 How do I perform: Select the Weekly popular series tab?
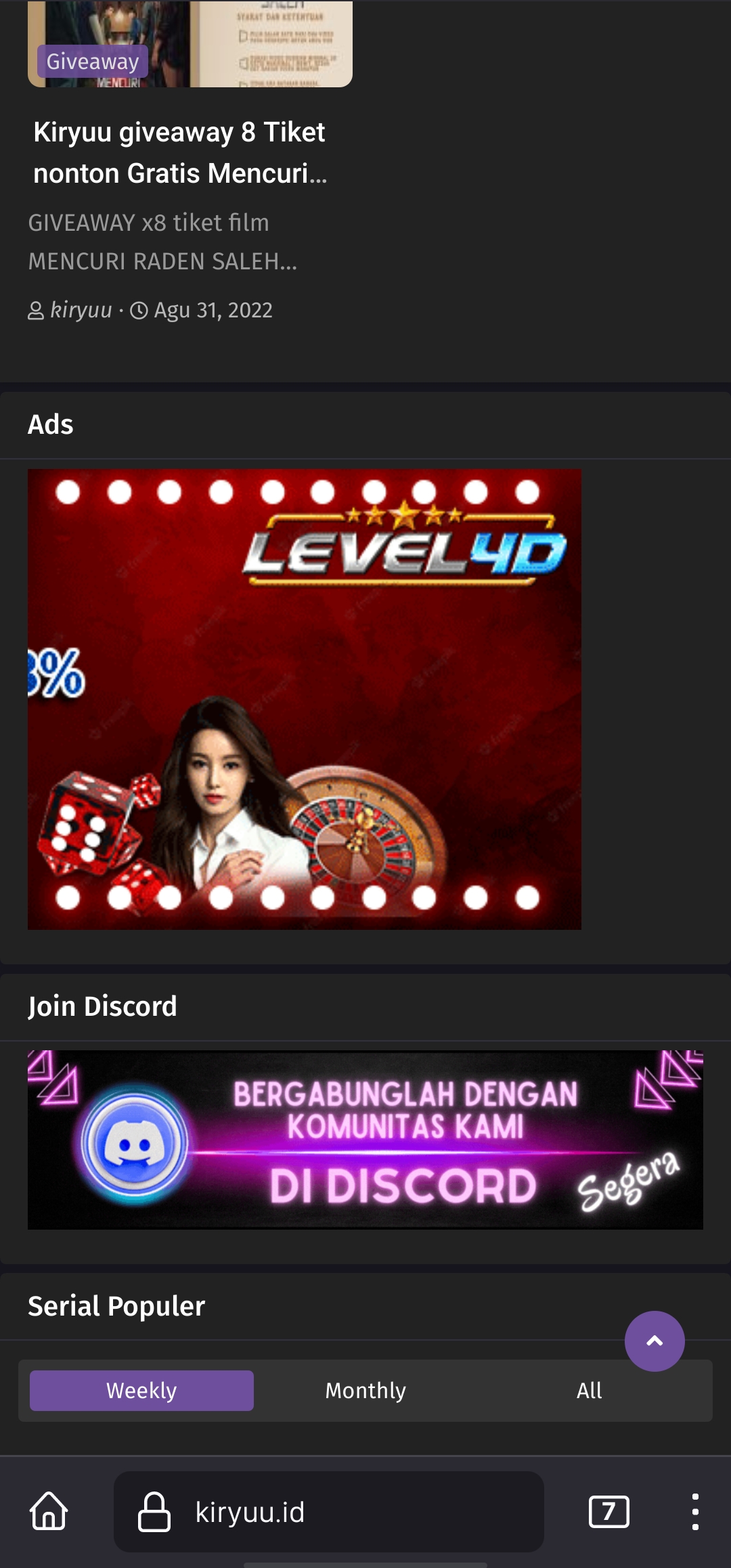[141, 1391]
